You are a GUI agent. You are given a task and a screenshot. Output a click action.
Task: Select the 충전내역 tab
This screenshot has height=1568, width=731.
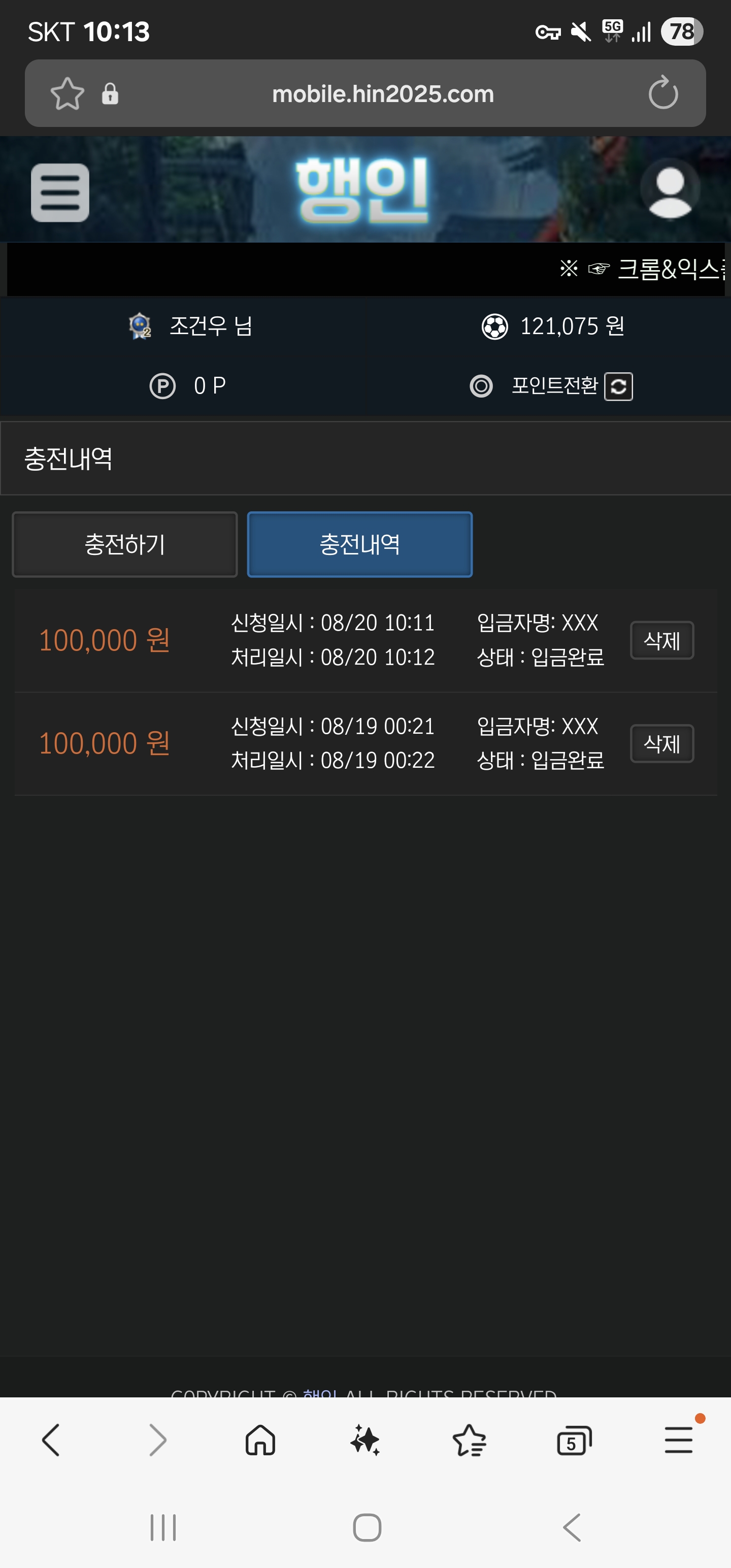point(360,544)
